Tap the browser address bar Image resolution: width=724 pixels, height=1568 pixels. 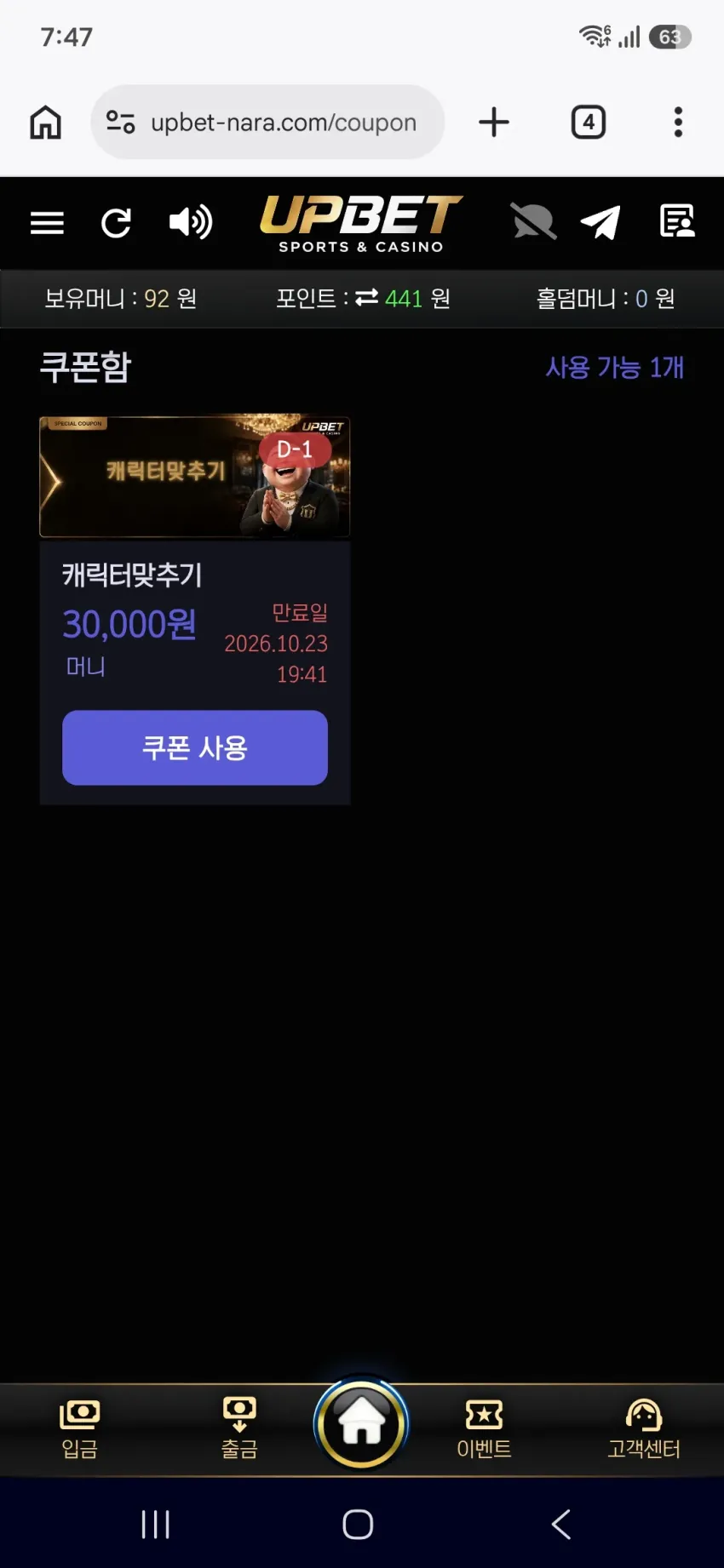pos(267,122)
